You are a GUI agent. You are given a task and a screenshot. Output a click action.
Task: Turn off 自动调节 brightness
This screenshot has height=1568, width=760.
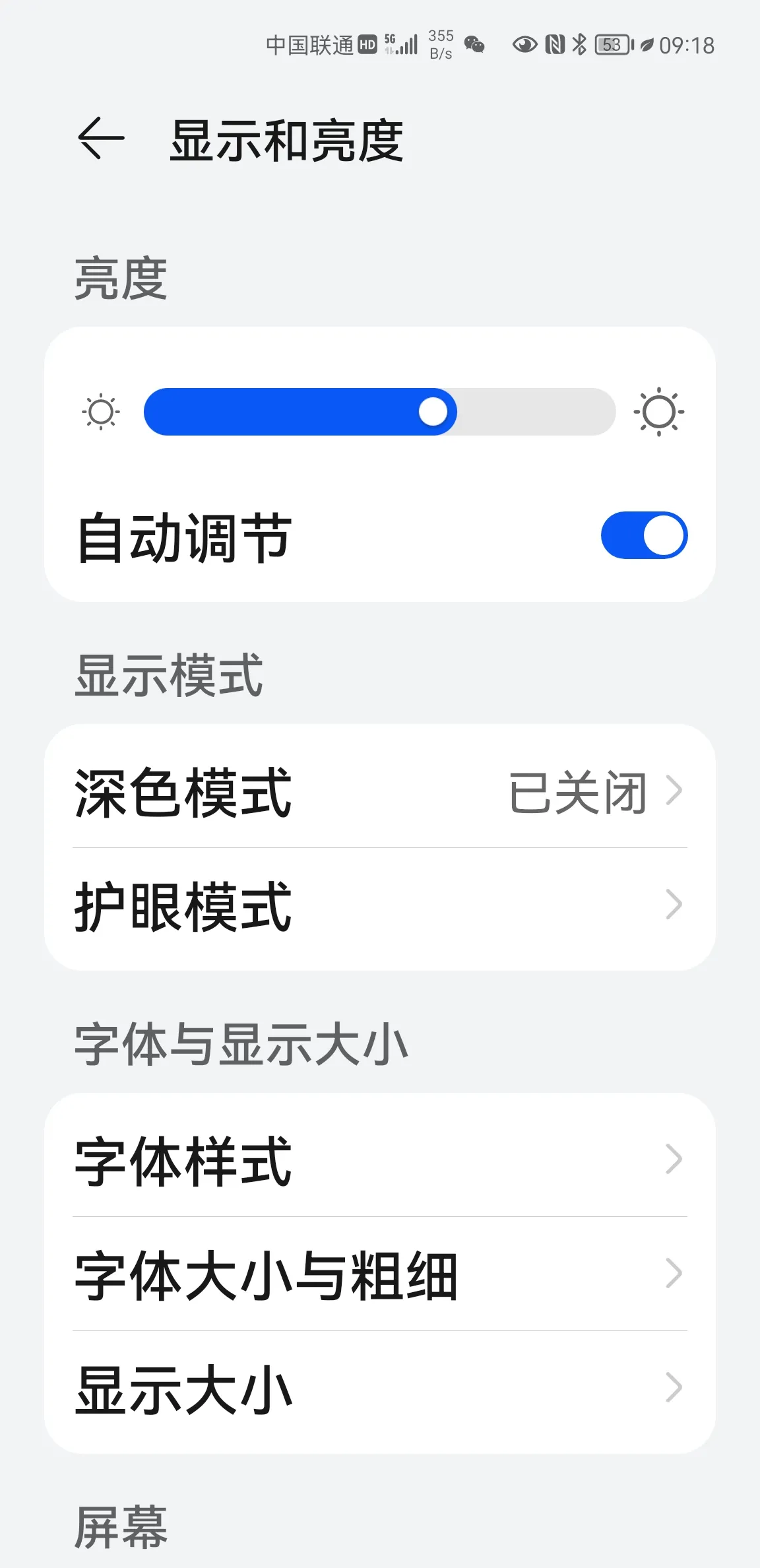[x=643, y=535]
